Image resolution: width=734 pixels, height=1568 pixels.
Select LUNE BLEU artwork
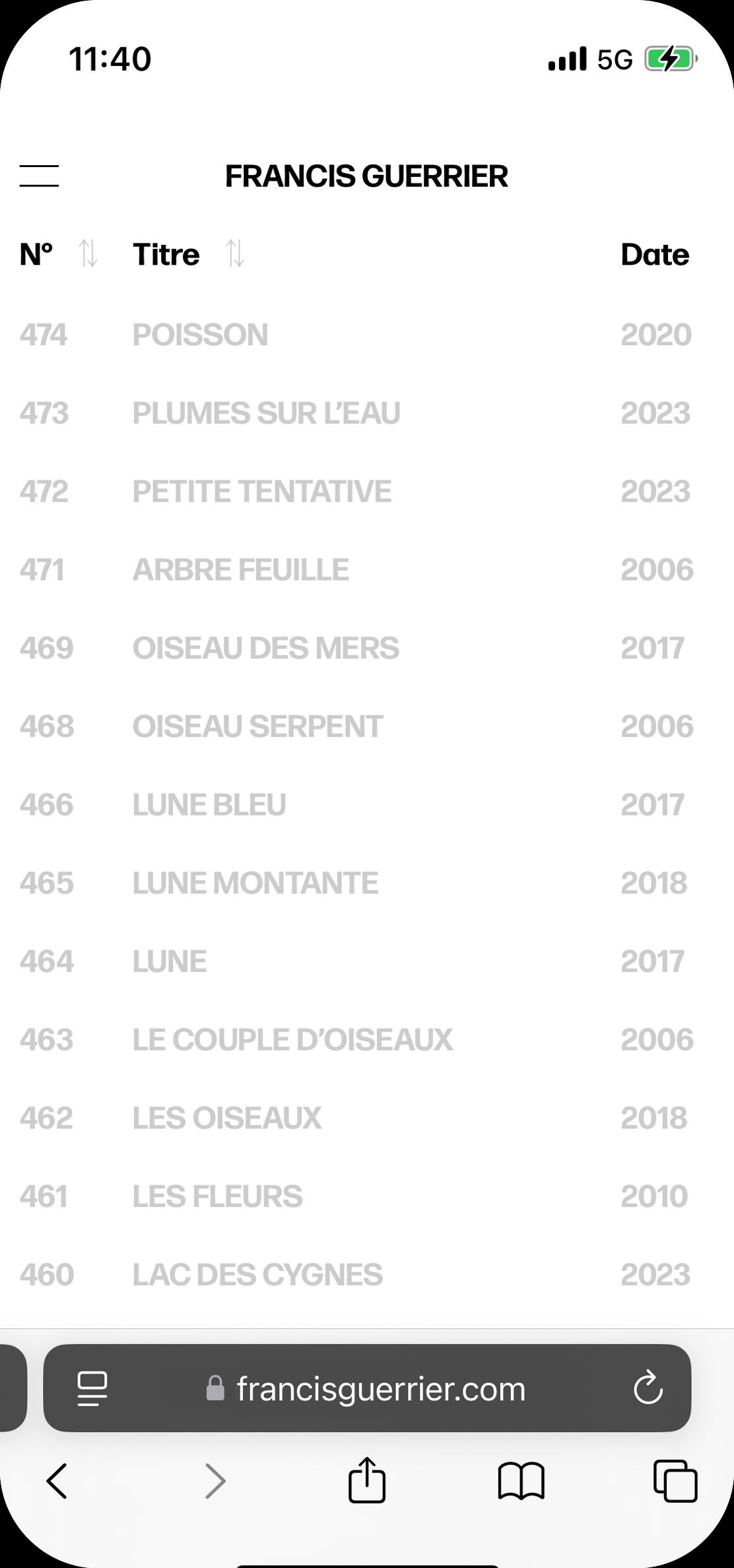[367, 805]
